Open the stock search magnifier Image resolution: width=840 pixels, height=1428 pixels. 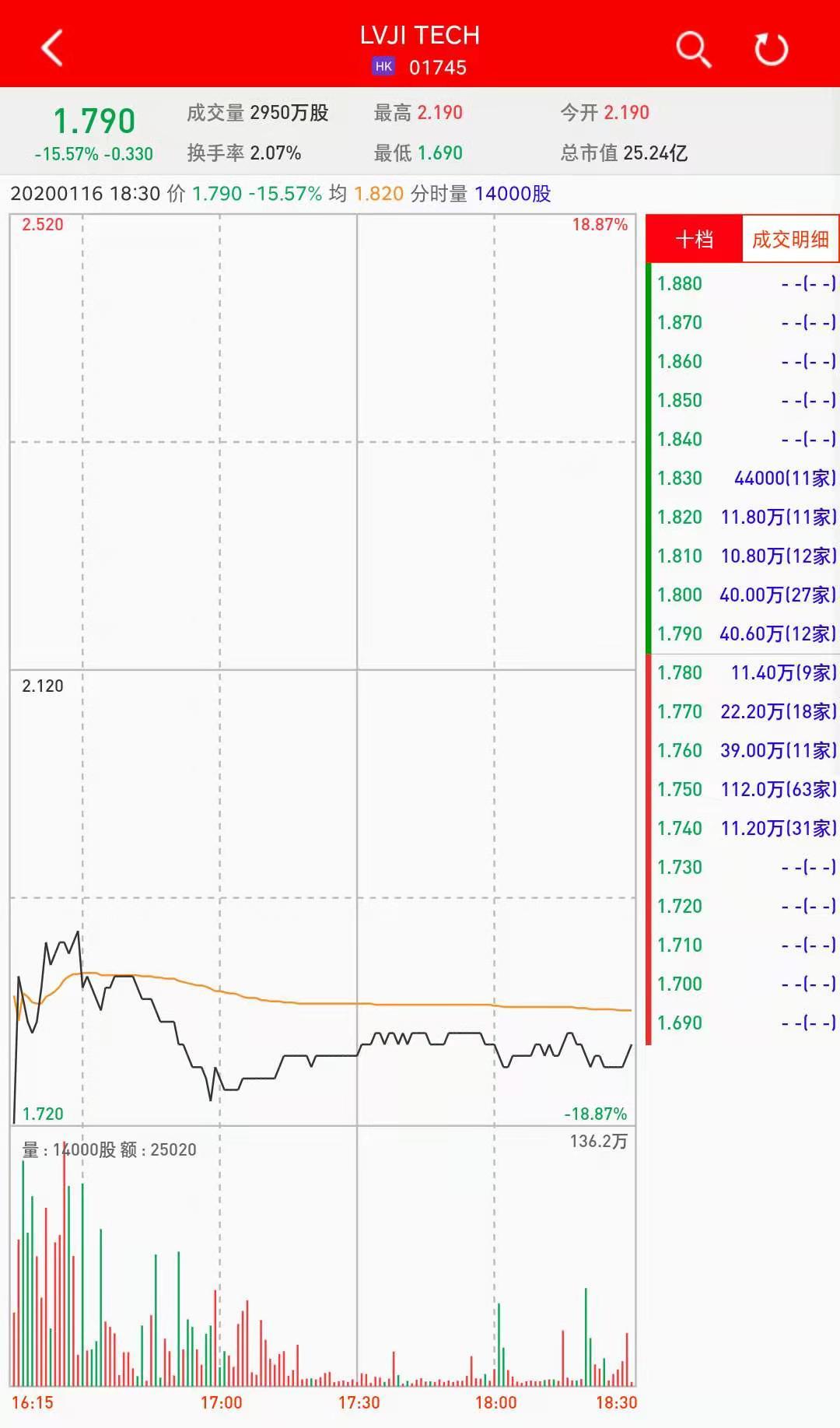pyautogui.click(x=692, y=49)
